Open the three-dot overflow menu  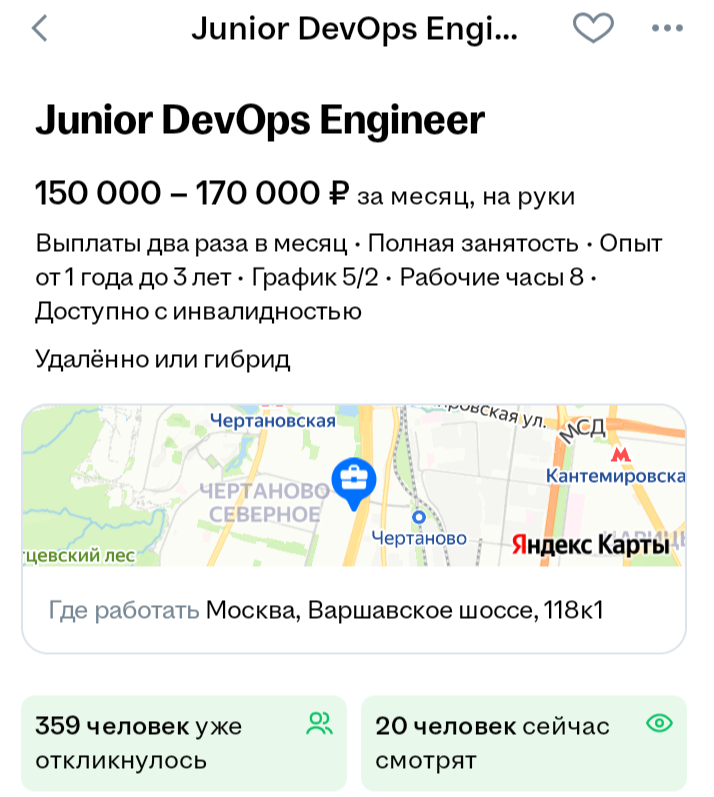pyautogui.click(x=667, y=28)
